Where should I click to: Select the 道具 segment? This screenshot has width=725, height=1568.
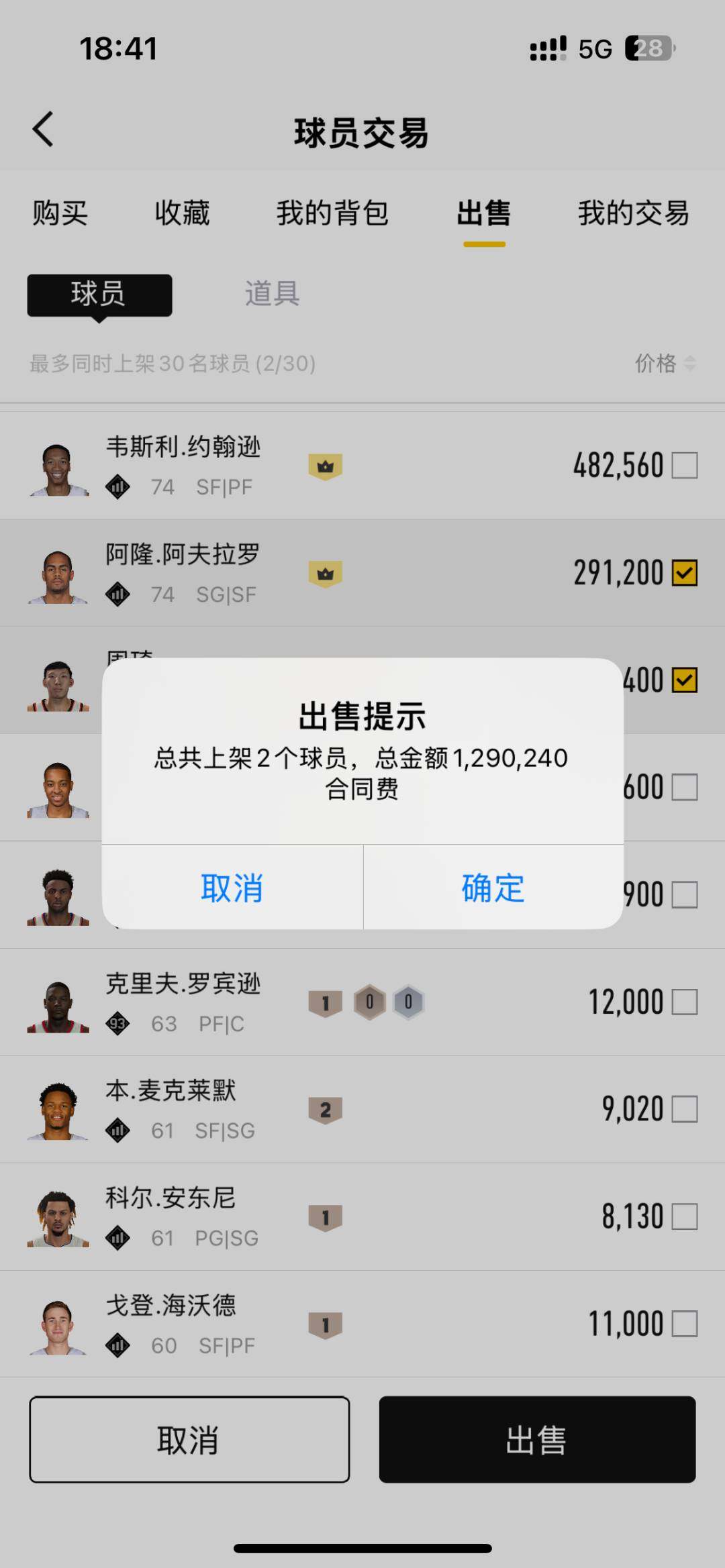tap(272, 294)
